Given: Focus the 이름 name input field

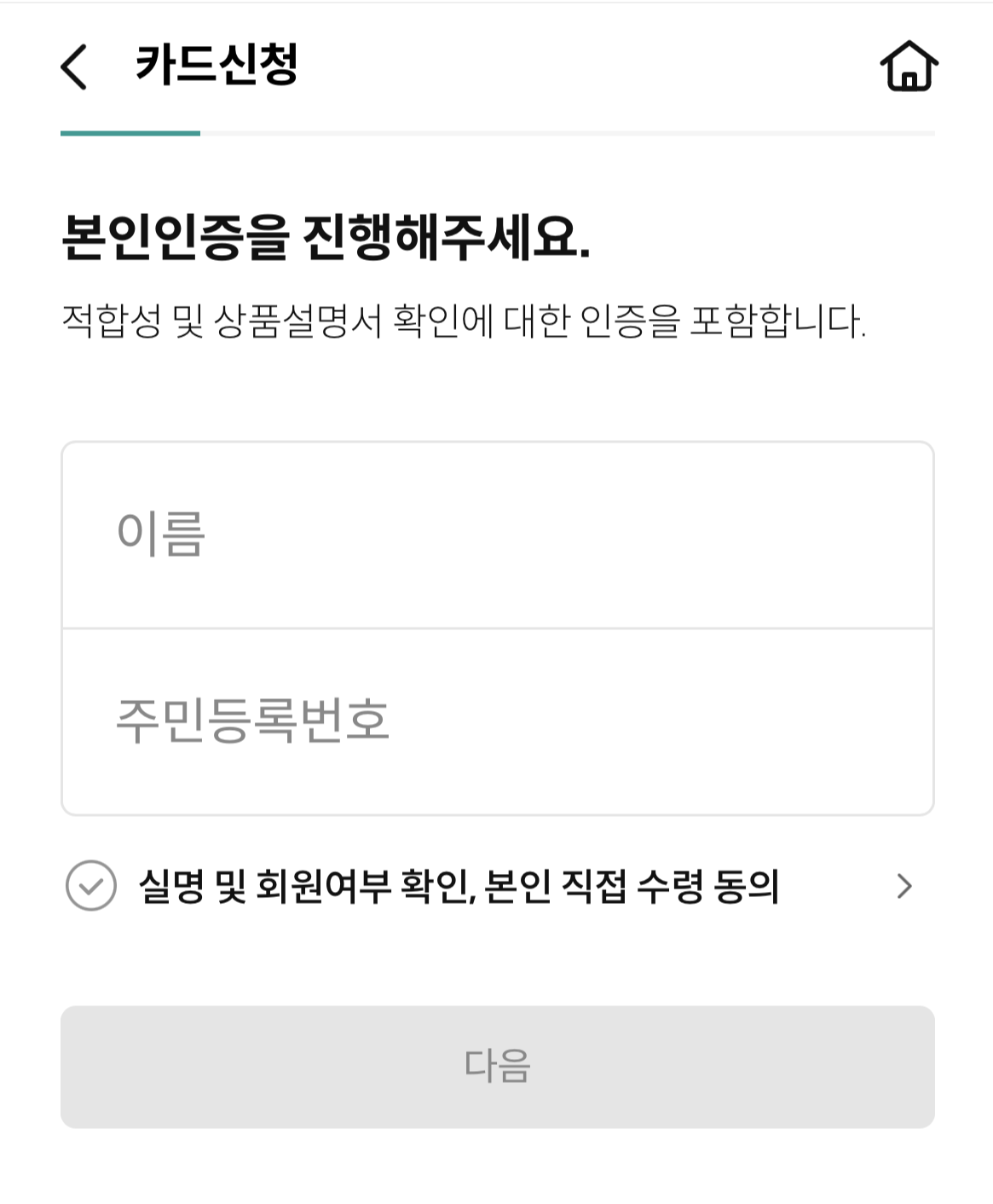Looking at the screenshot, I should tap(496, 533).
